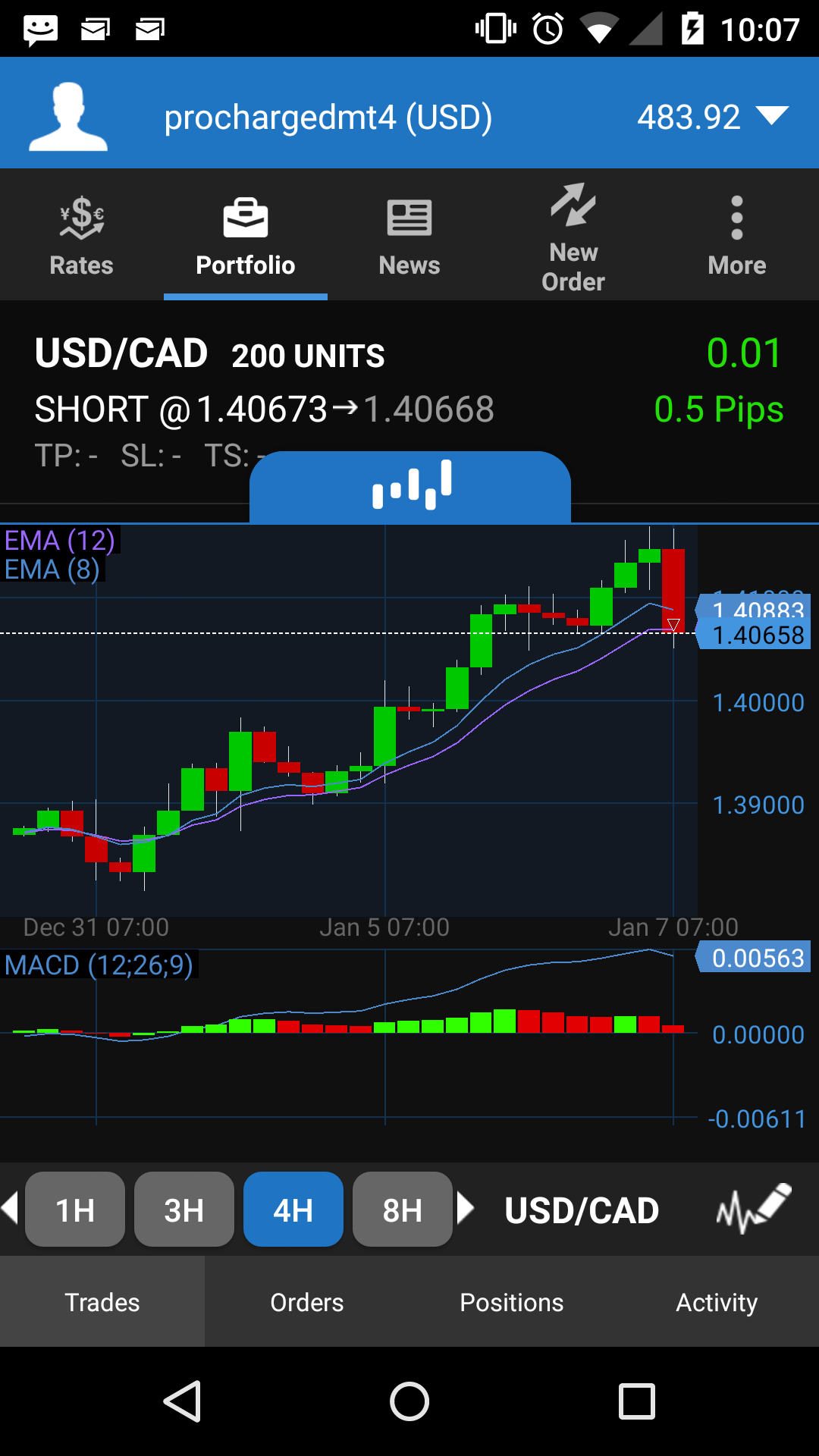Viewport: 819px width, 1456px height.
Task: Show later timeframes with right arrow
Action: click(466, 1208)
